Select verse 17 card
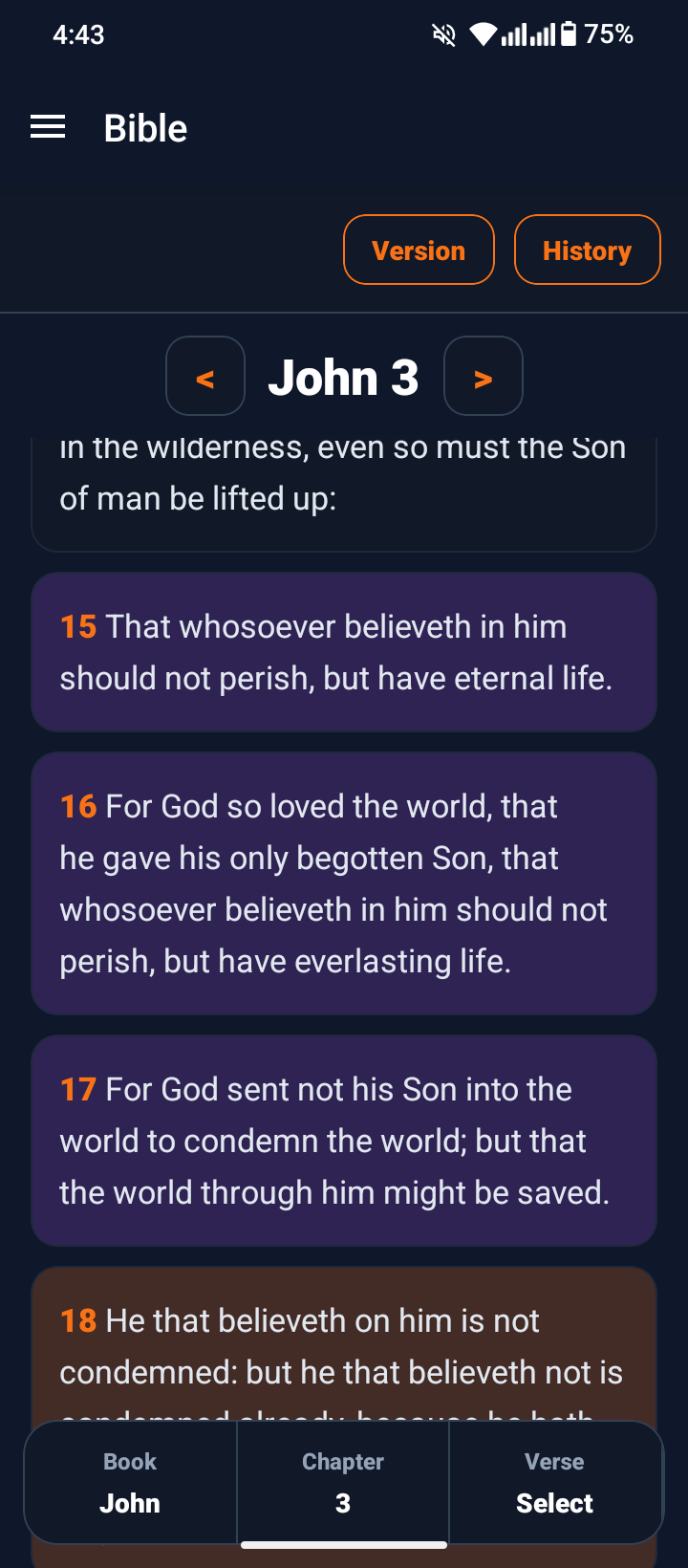Viewport: 688px width, 1568px height. [x=344, y=1141]
